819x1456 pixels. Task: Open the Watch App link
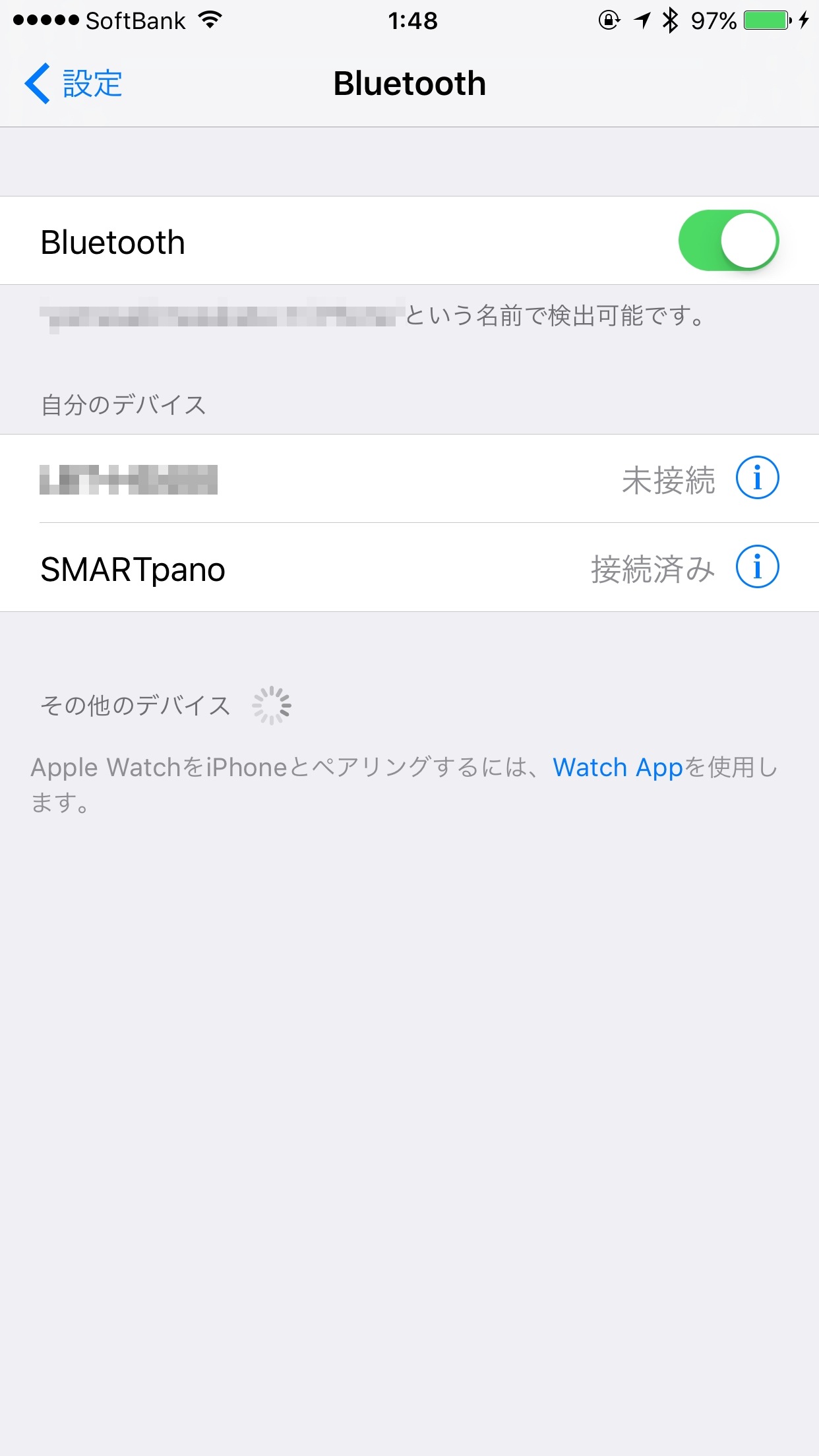(x=617, y=768)
